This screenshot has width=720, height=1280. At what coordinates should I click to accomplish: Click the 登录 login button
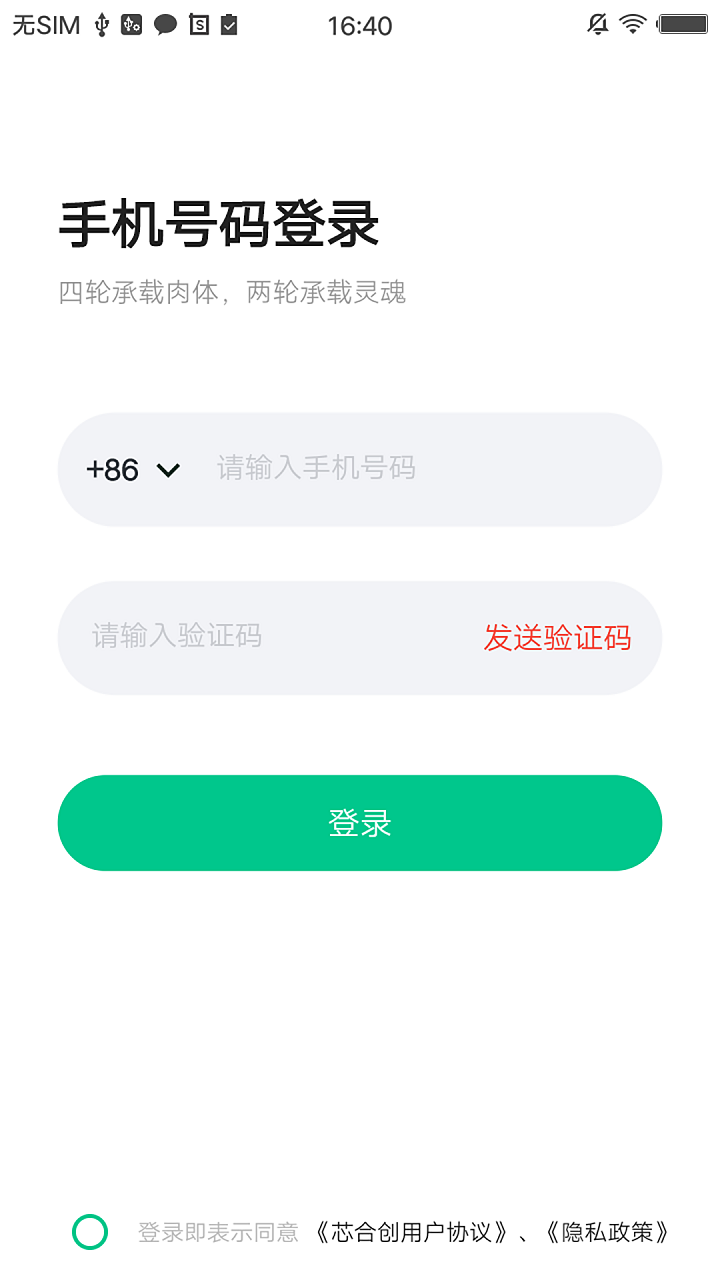(360, 823)
